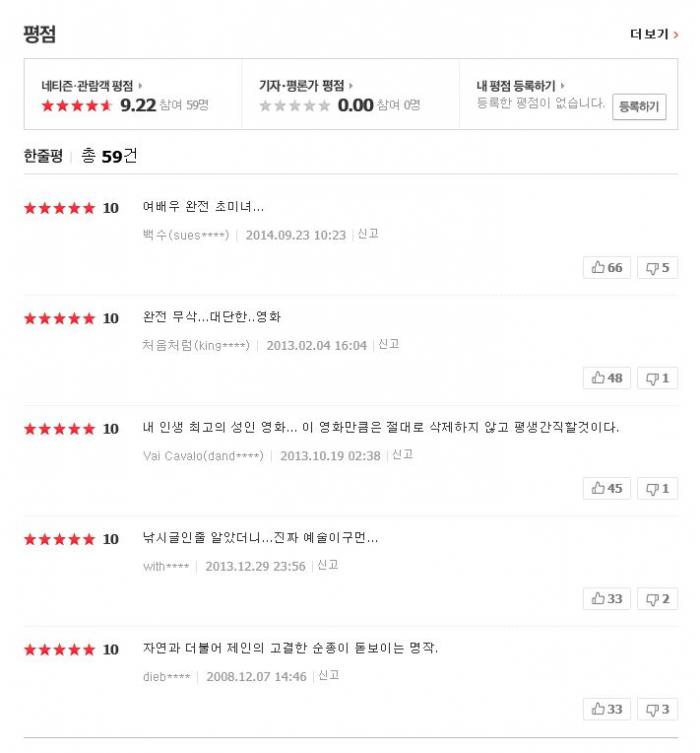Open 네티즌·관람객 평점 details
Viewport: 700px width, 753px height.
(91, 86)
